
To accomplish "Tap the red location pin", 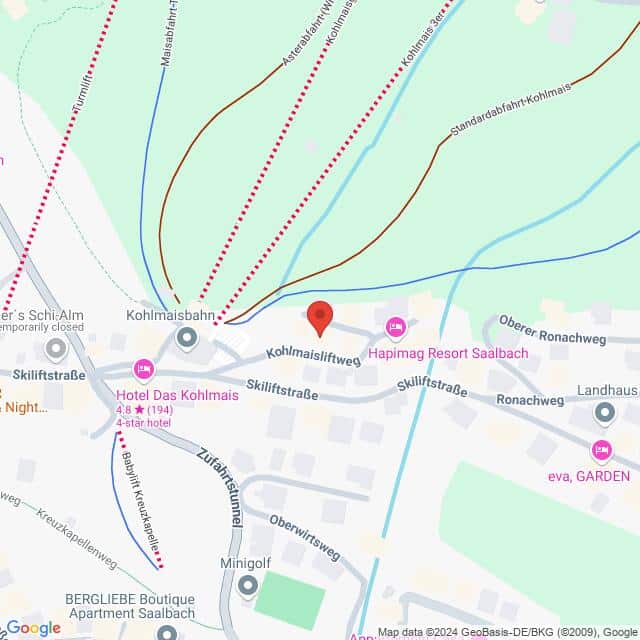I will [x=319, y=317].
